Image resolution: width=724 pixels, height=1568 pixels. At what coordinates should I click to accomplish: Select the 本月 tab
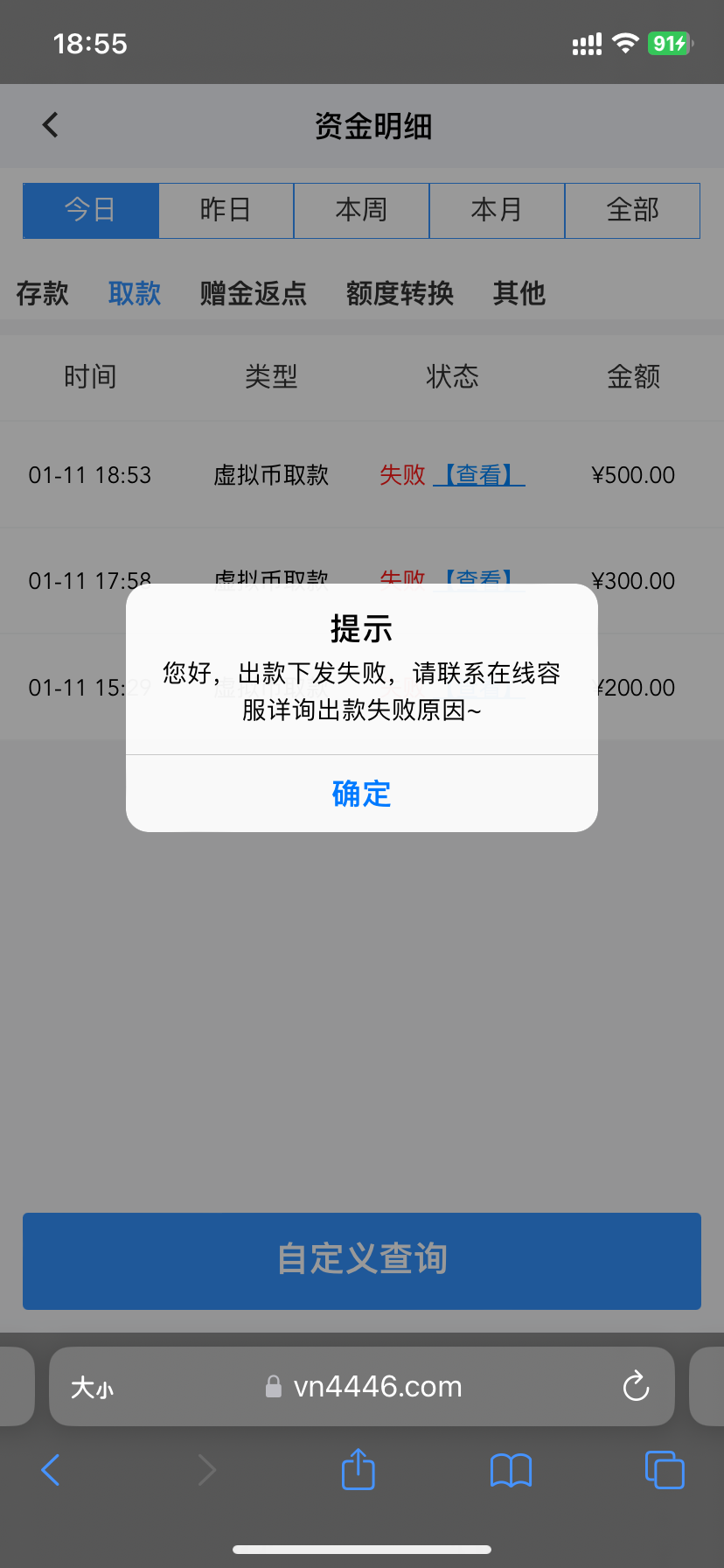pos(497,210)
